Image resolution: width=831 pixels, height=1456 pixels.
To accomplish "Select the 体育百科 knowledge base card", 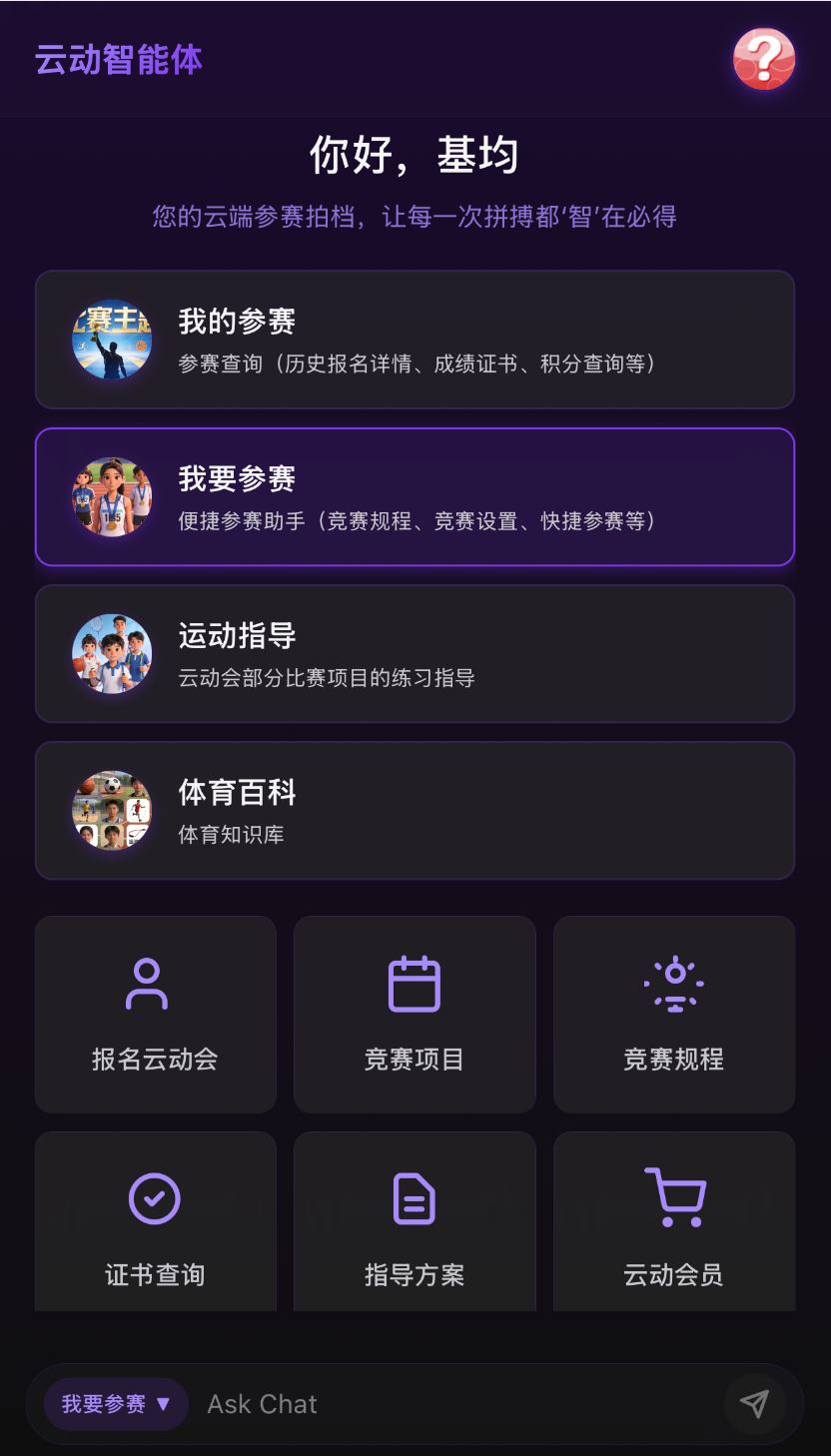I will (415, 810).
